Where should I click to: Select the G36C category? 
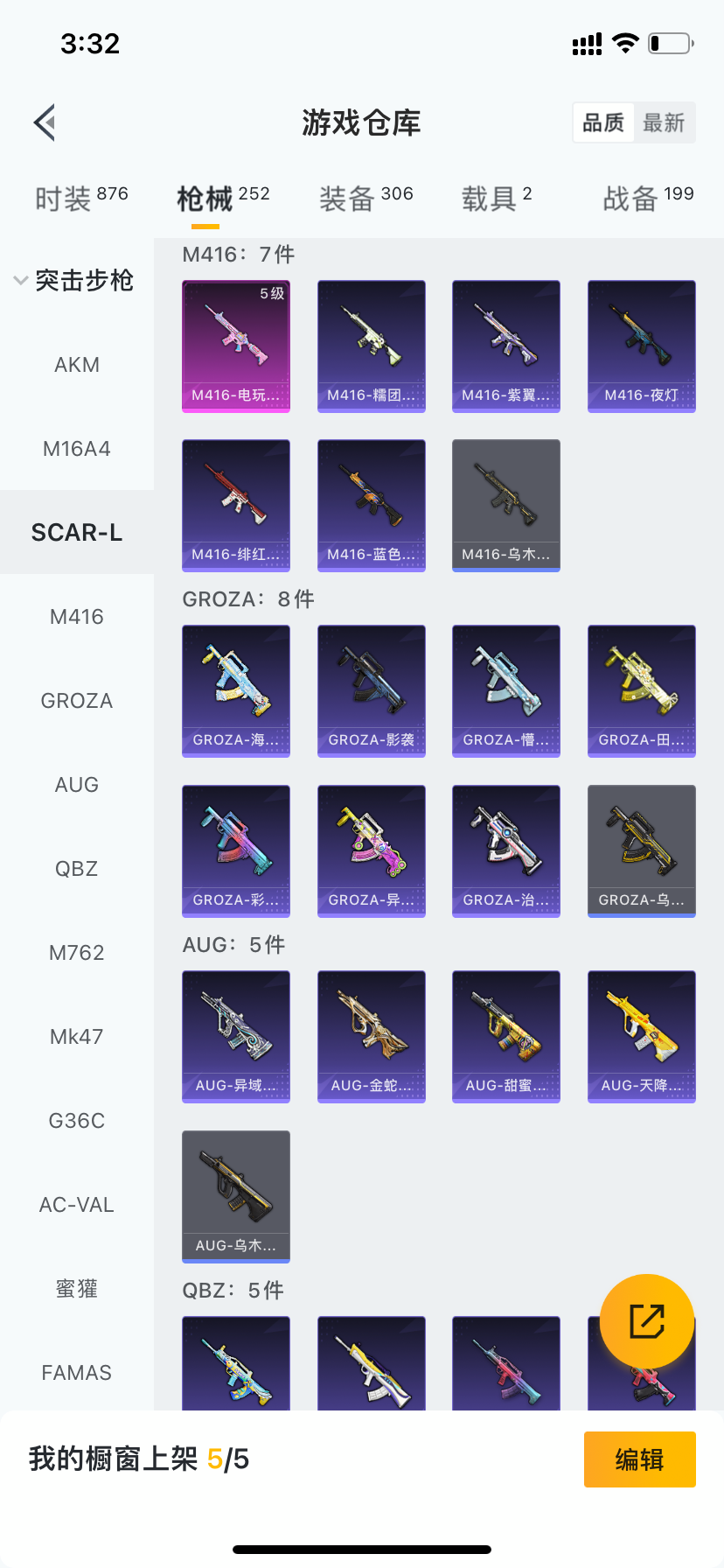tap(77, 1121)
